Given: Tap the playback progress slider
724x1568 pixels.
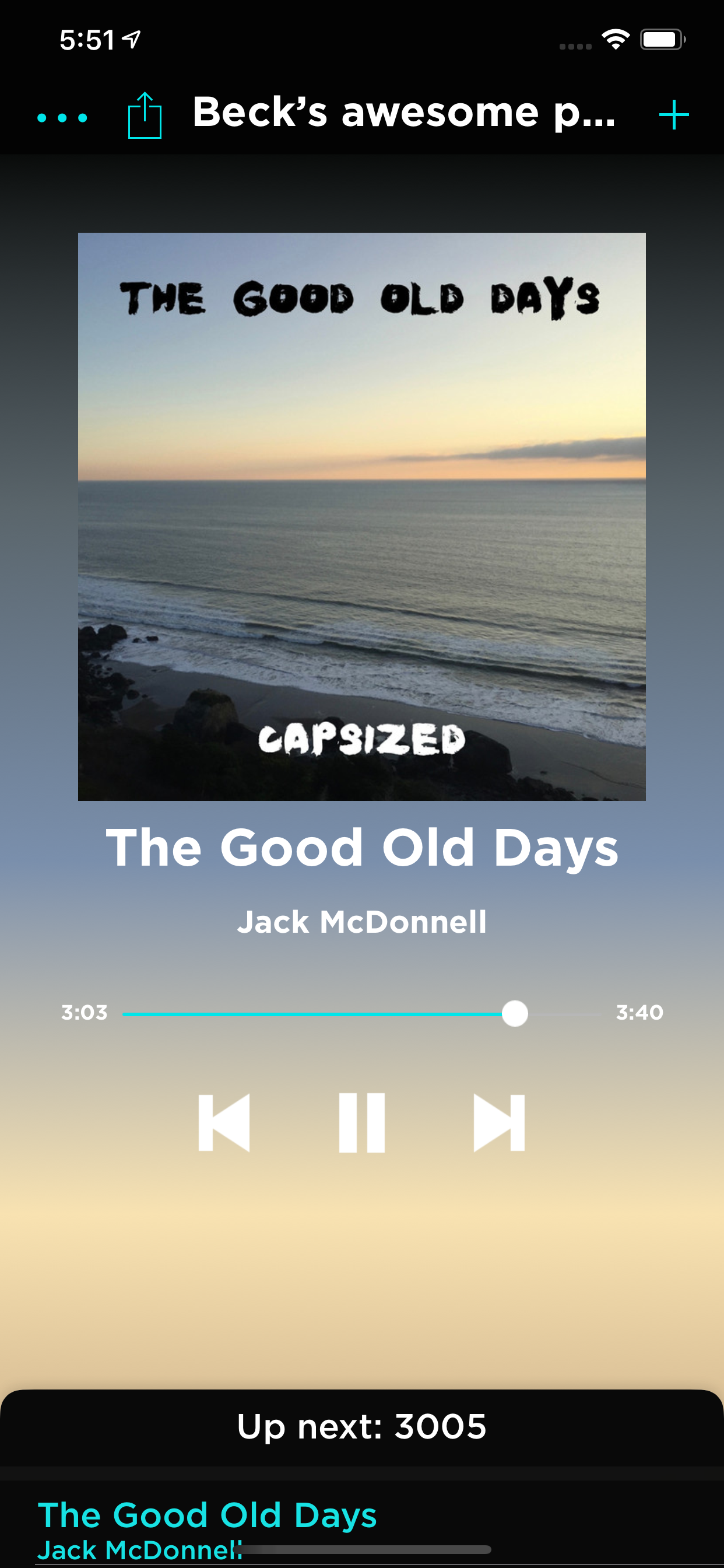Looking at the screenshot, I should point(361,1014).
